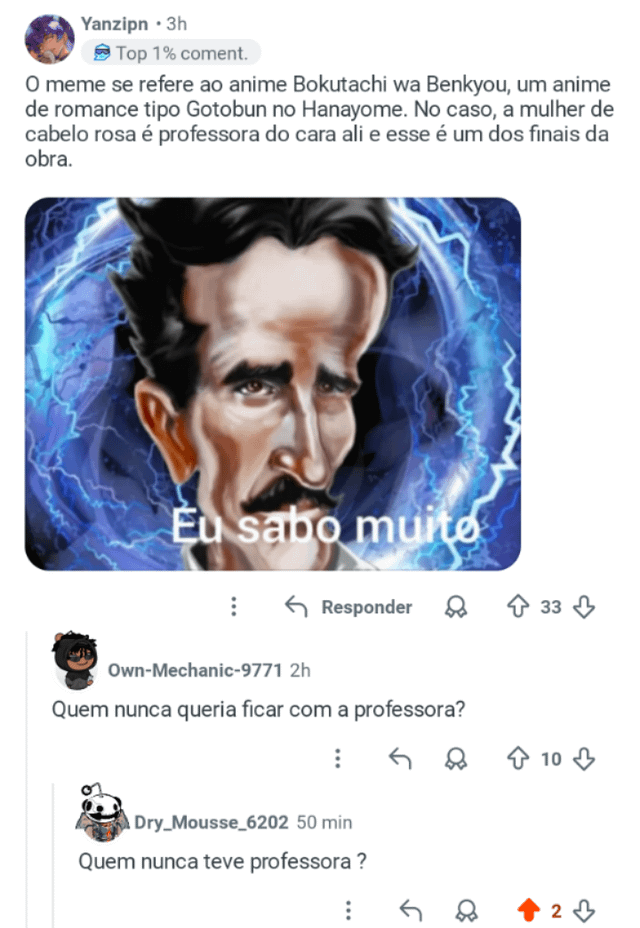Give an award to Dry_Mousse_6202's comment
The image size is (640, 928).
pos(465,910)
